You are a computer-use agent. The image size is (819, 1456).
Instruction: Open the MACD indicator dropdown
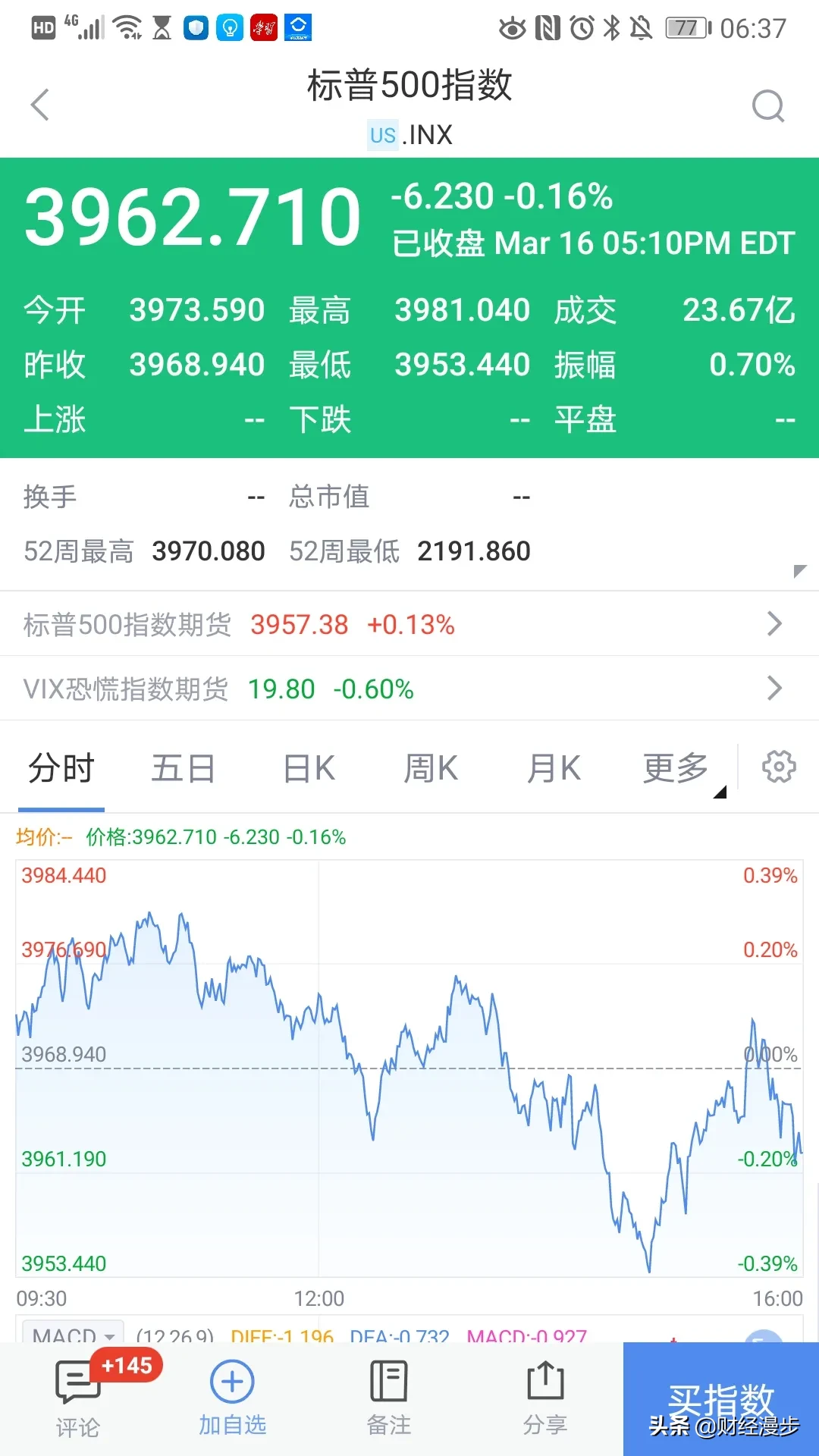click(74, 1334)
